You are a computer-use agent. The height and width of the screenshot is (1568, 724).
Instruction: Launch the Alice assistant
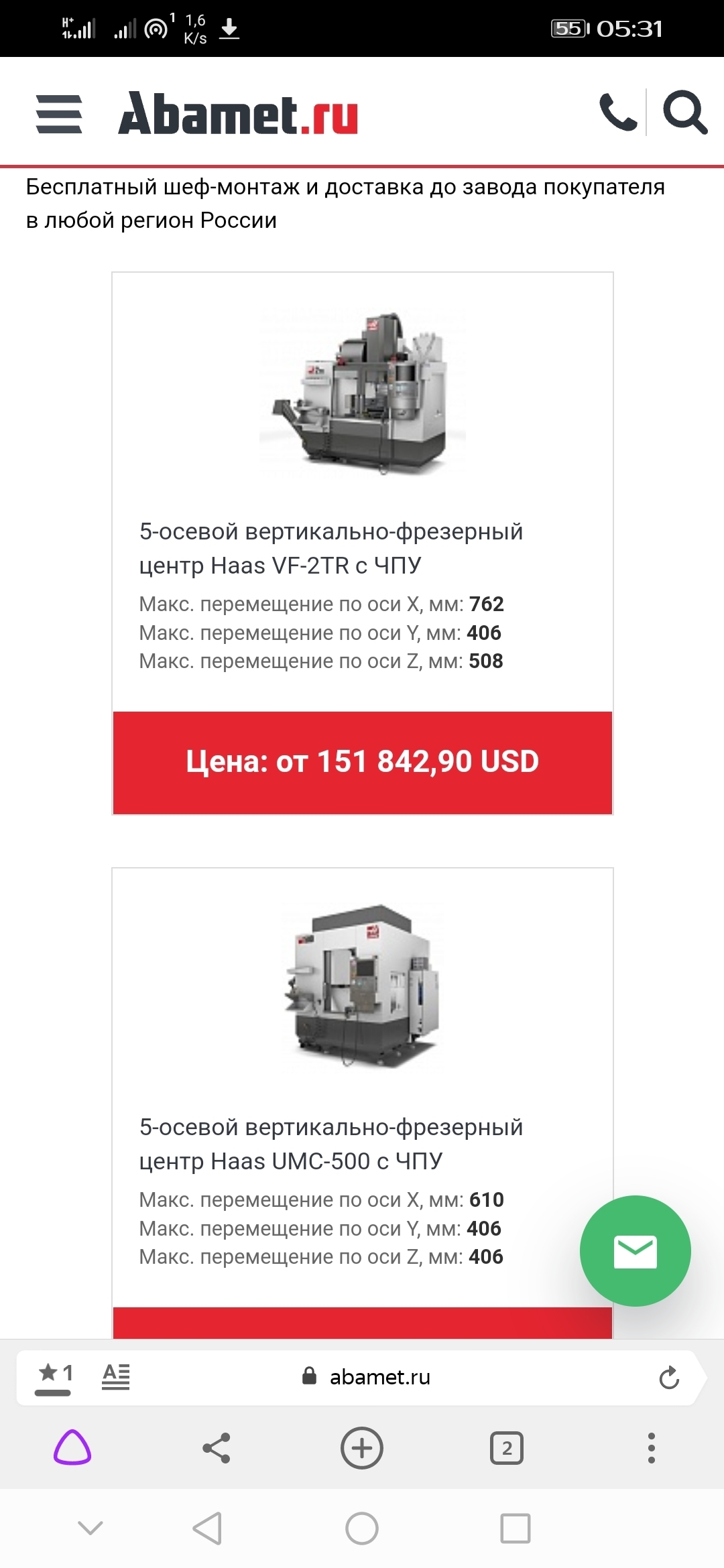point(72,1448)
